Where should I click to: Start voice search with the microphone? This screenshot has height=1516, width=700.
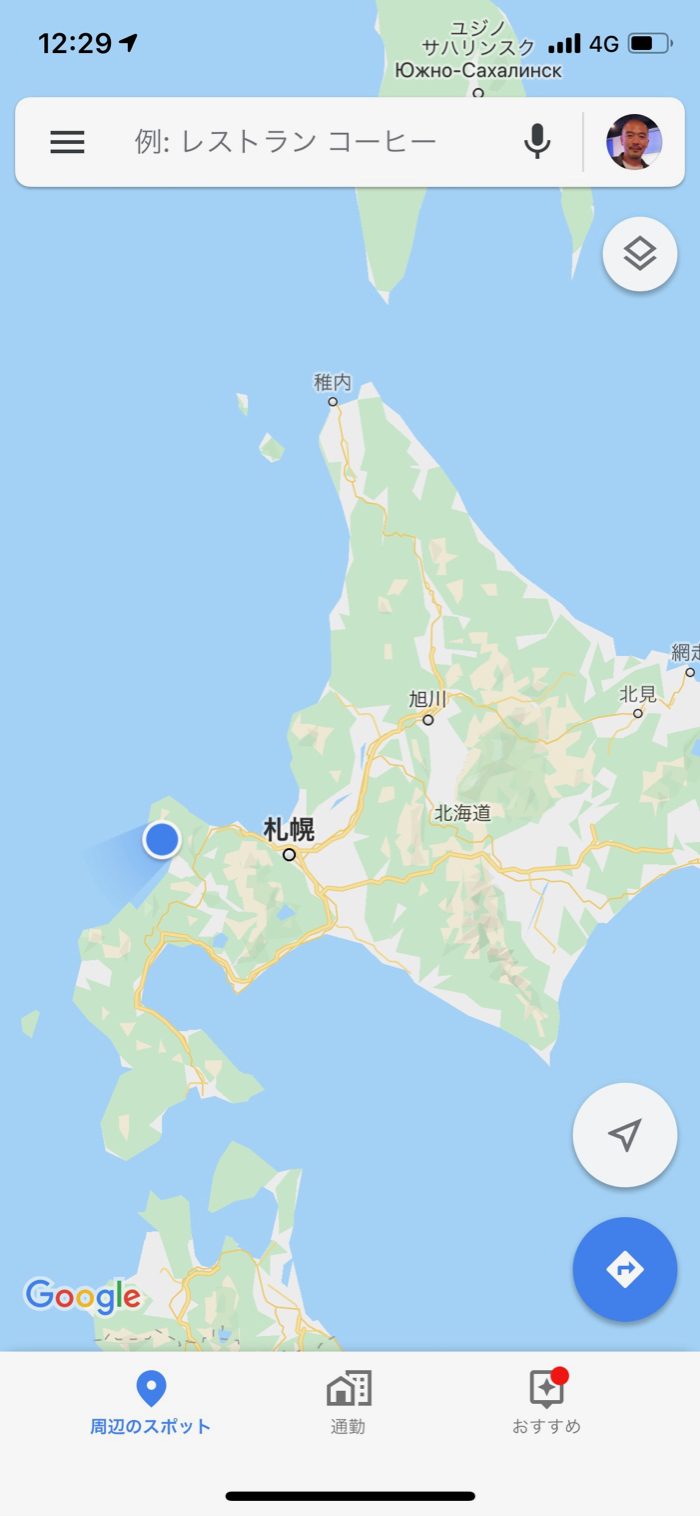point(537,142)
